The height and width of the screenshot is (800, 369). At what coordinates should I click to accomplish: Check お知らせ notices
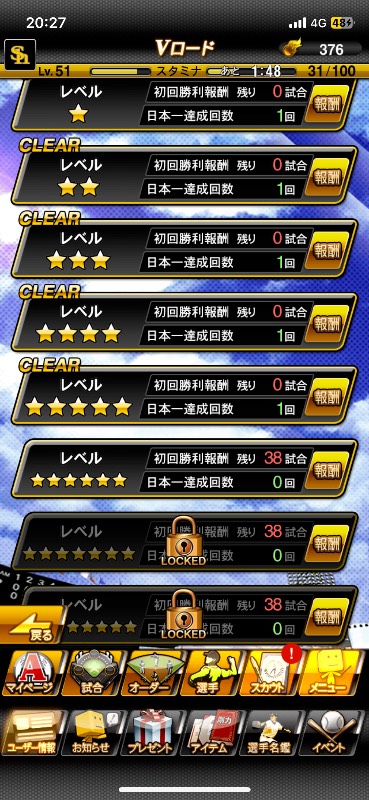(93, 734)
